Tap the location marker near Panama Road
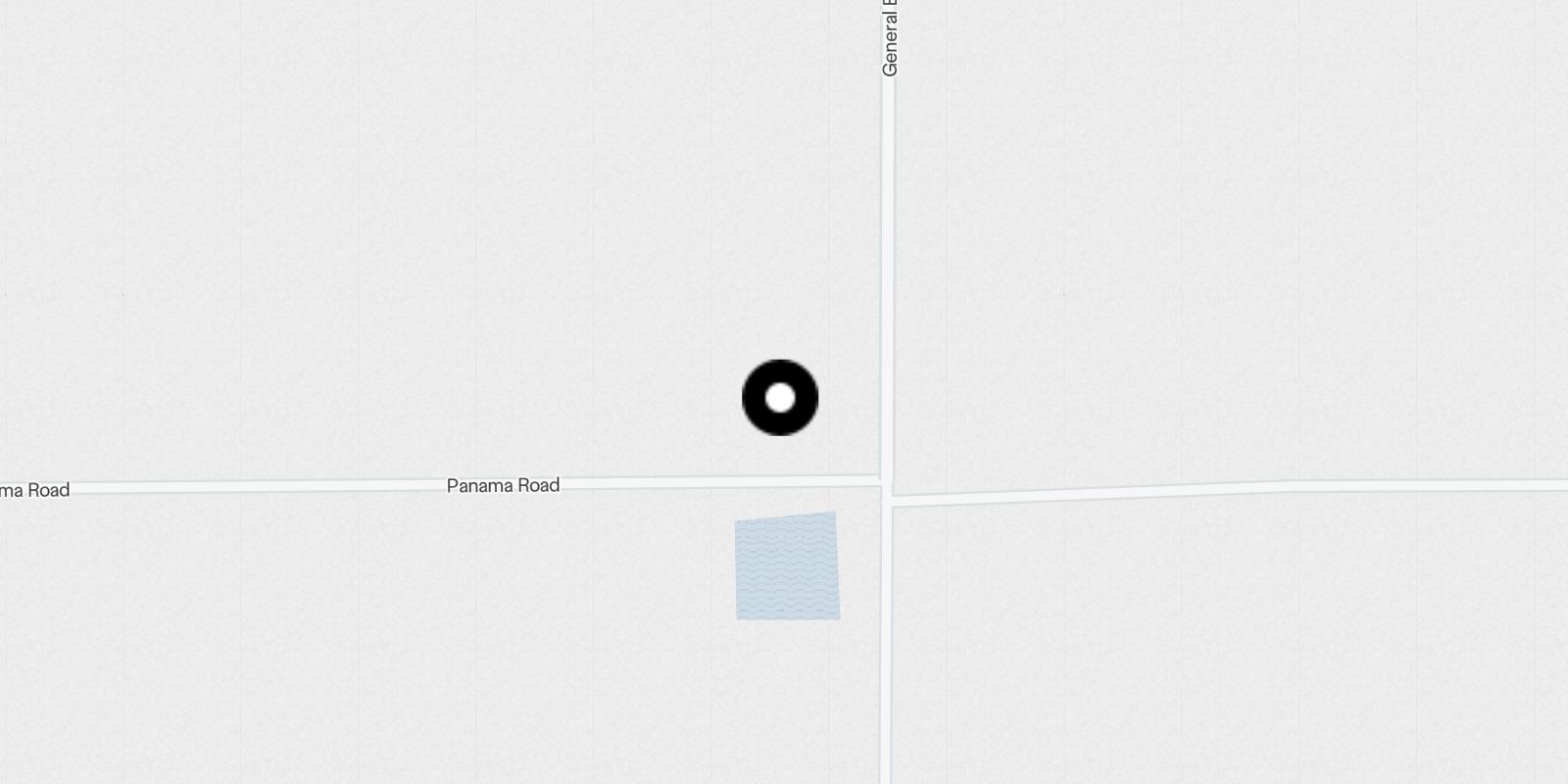Image resolution: width=1568 pixels, height=784 pixels. [x=780, y=398]
